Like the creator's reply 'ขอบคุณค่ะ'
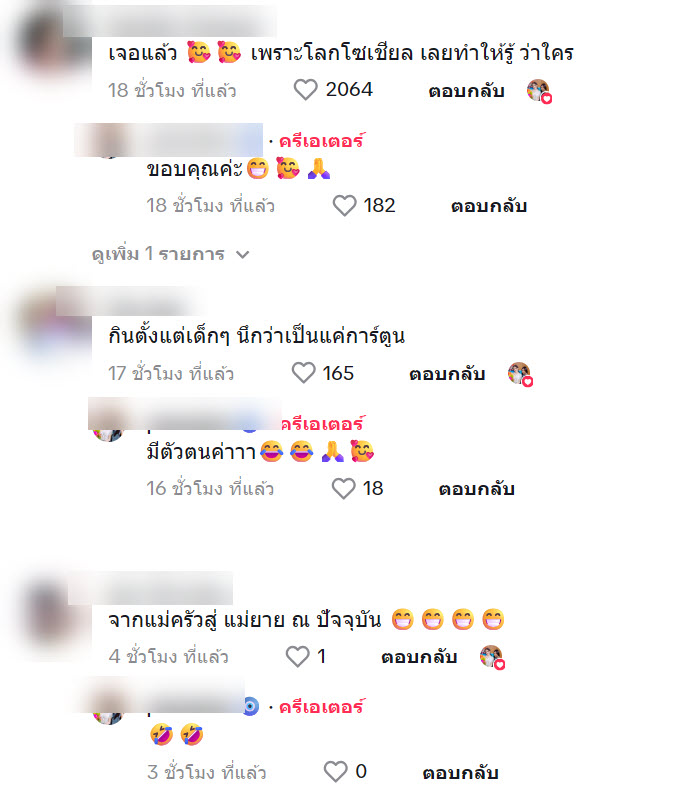Image resolution: width=700 pixels, height=794 pixels. click(x=344, y=206)
